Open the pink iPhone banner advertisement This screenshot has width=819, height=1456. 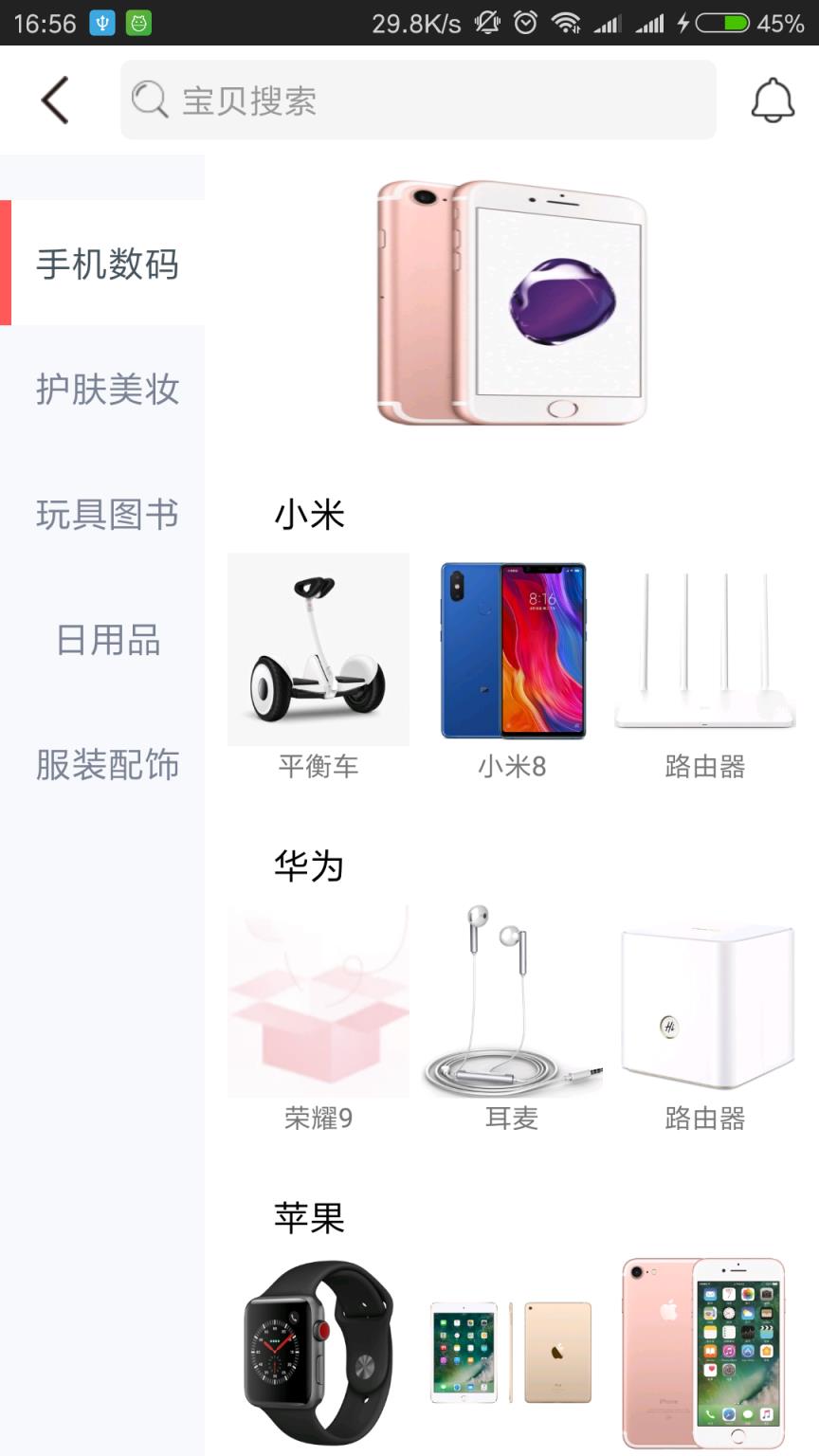click(512, 305)
